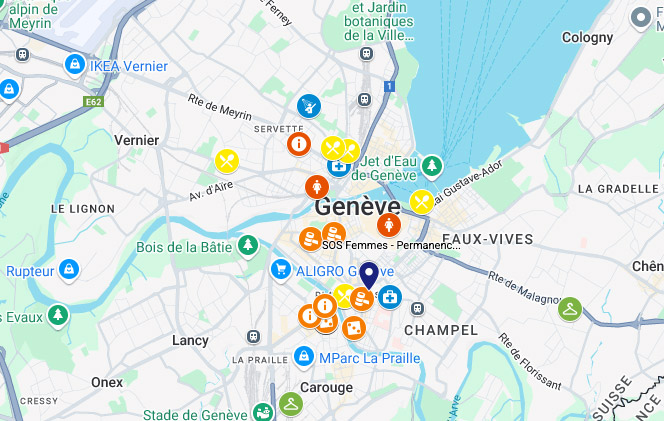The image size is (664, 421).
Task: Select the Bois de la Bâtie park pin
Action: (249, 246)
